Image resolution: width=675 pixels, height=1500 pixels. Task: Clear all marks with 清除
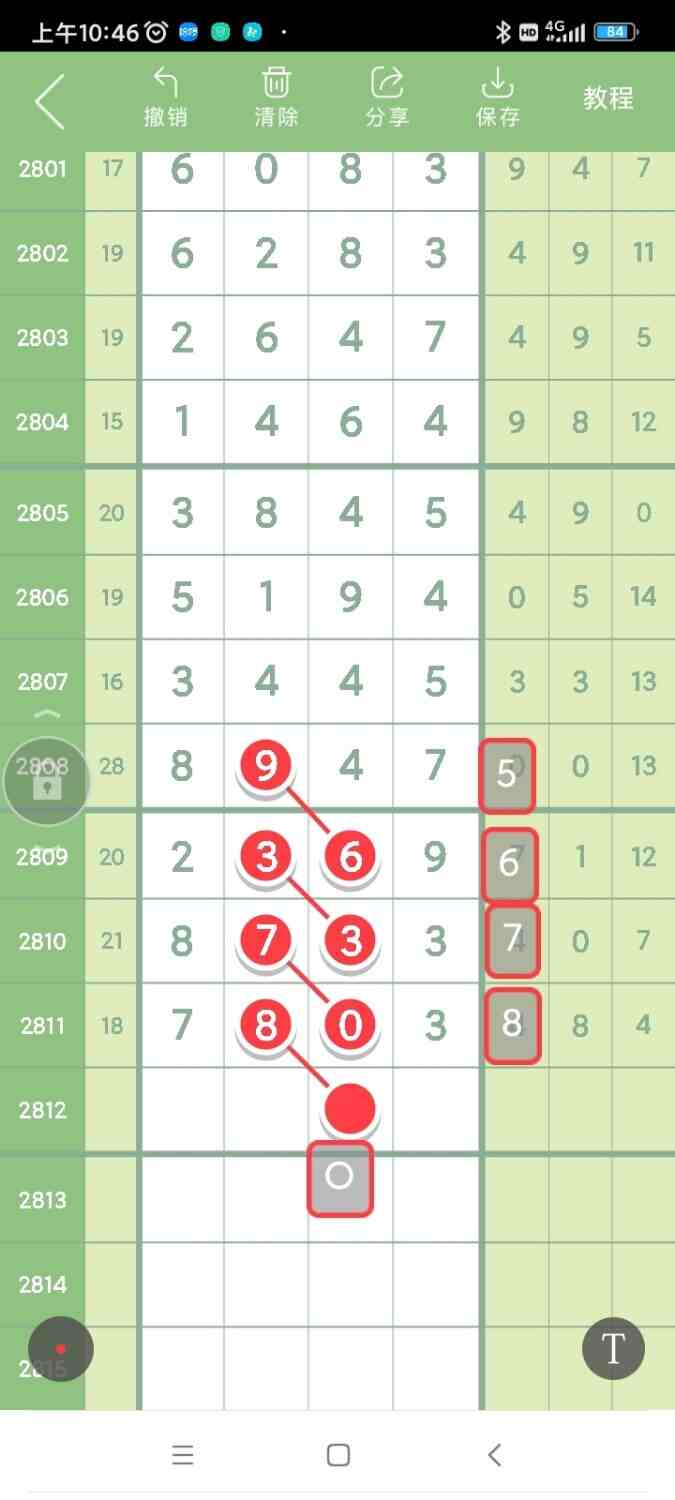point(276,98)
